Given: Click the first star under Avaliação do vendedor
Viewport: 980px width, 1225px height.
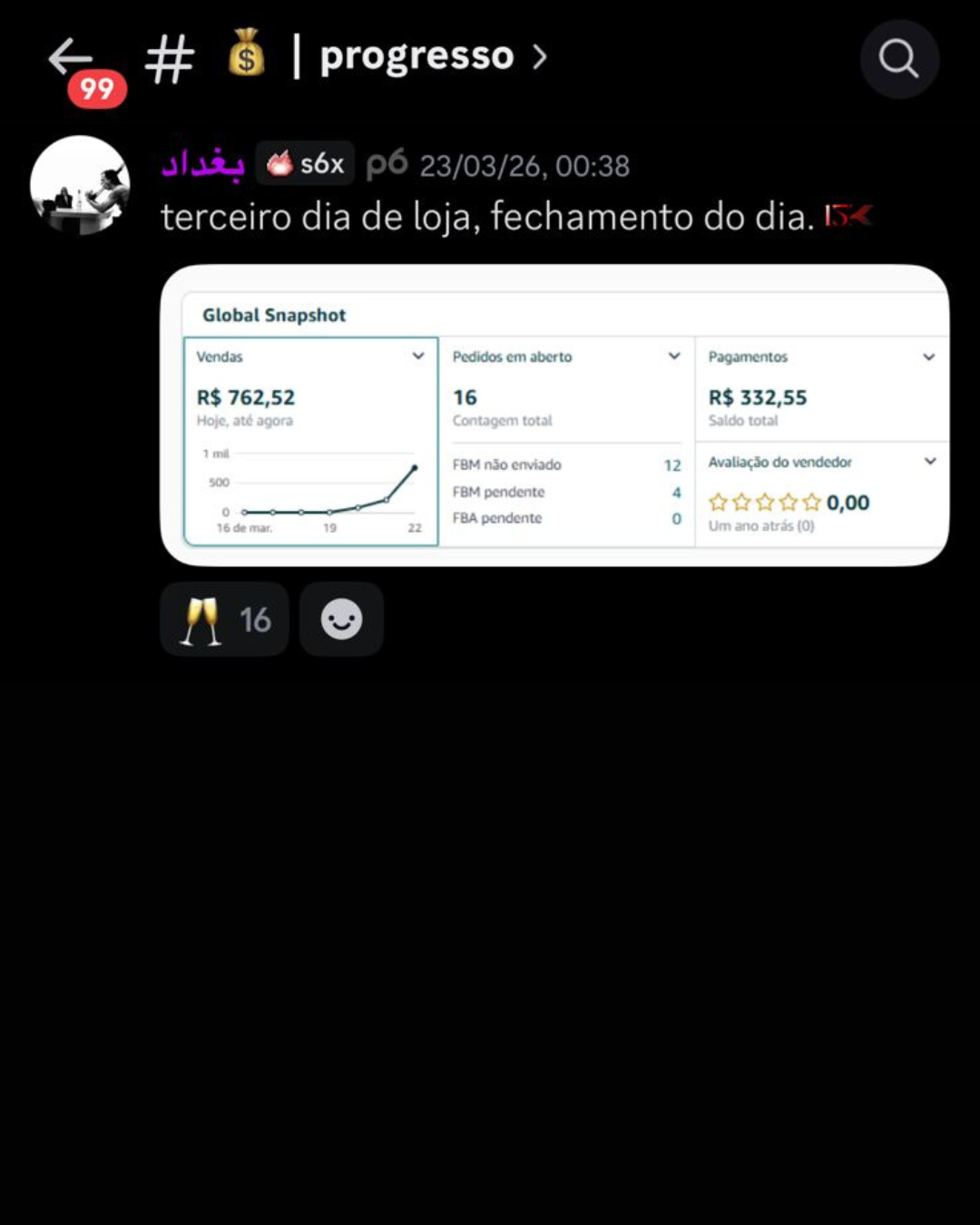Looking at the screenshot, I should (x=718, y=502).
